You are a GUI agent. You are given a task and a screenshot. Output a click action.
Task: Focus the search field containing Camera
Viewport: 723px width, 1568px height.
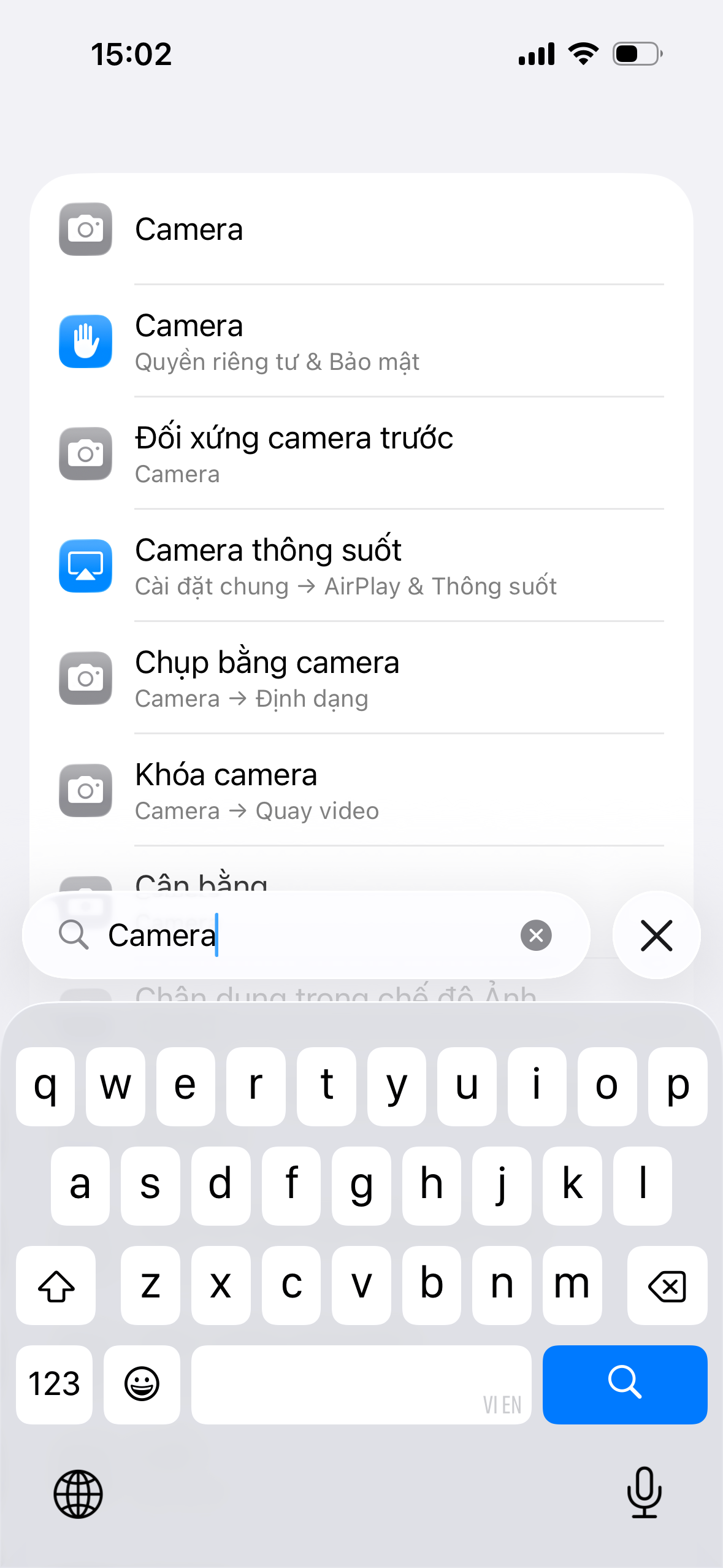pos(307,936)
